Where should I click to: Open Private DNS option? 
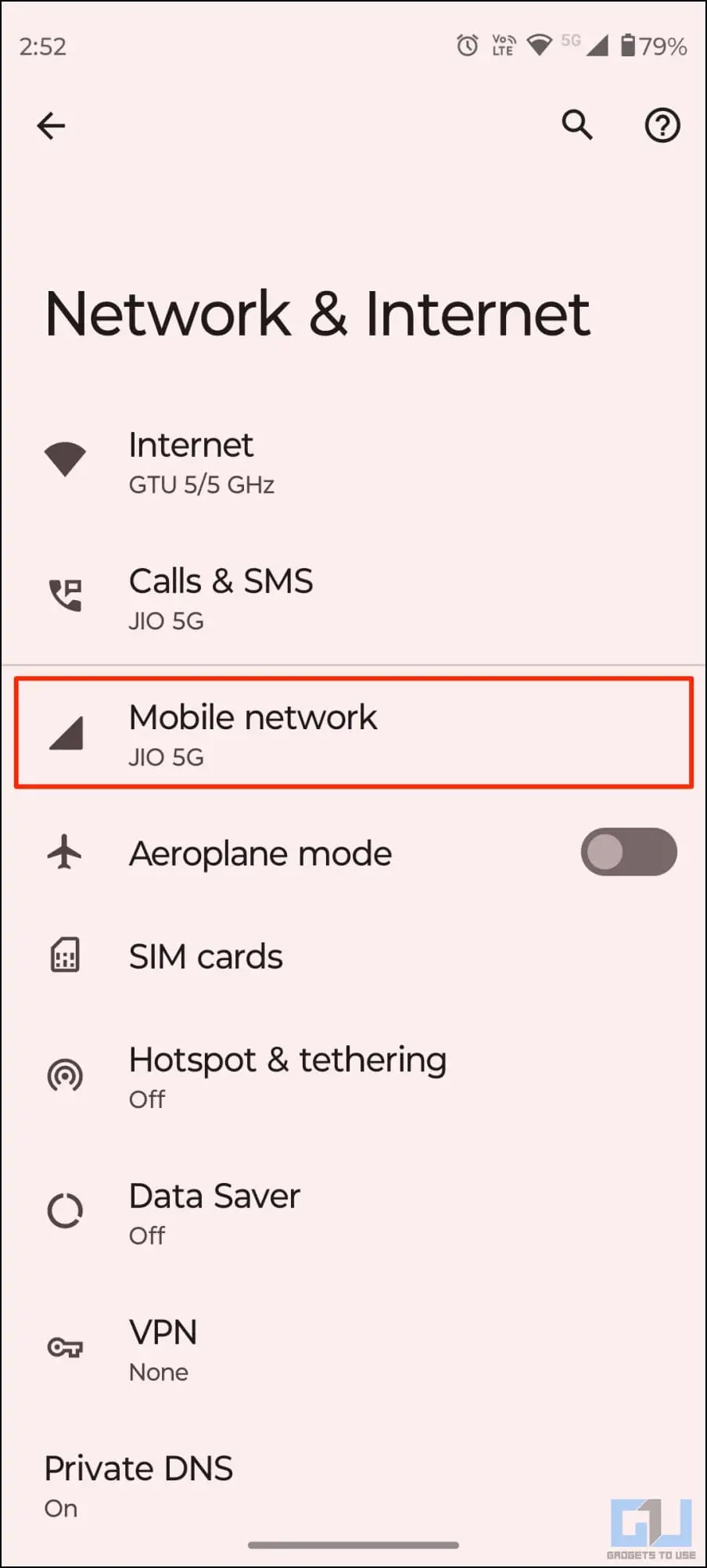click(x=353, y=1485)
